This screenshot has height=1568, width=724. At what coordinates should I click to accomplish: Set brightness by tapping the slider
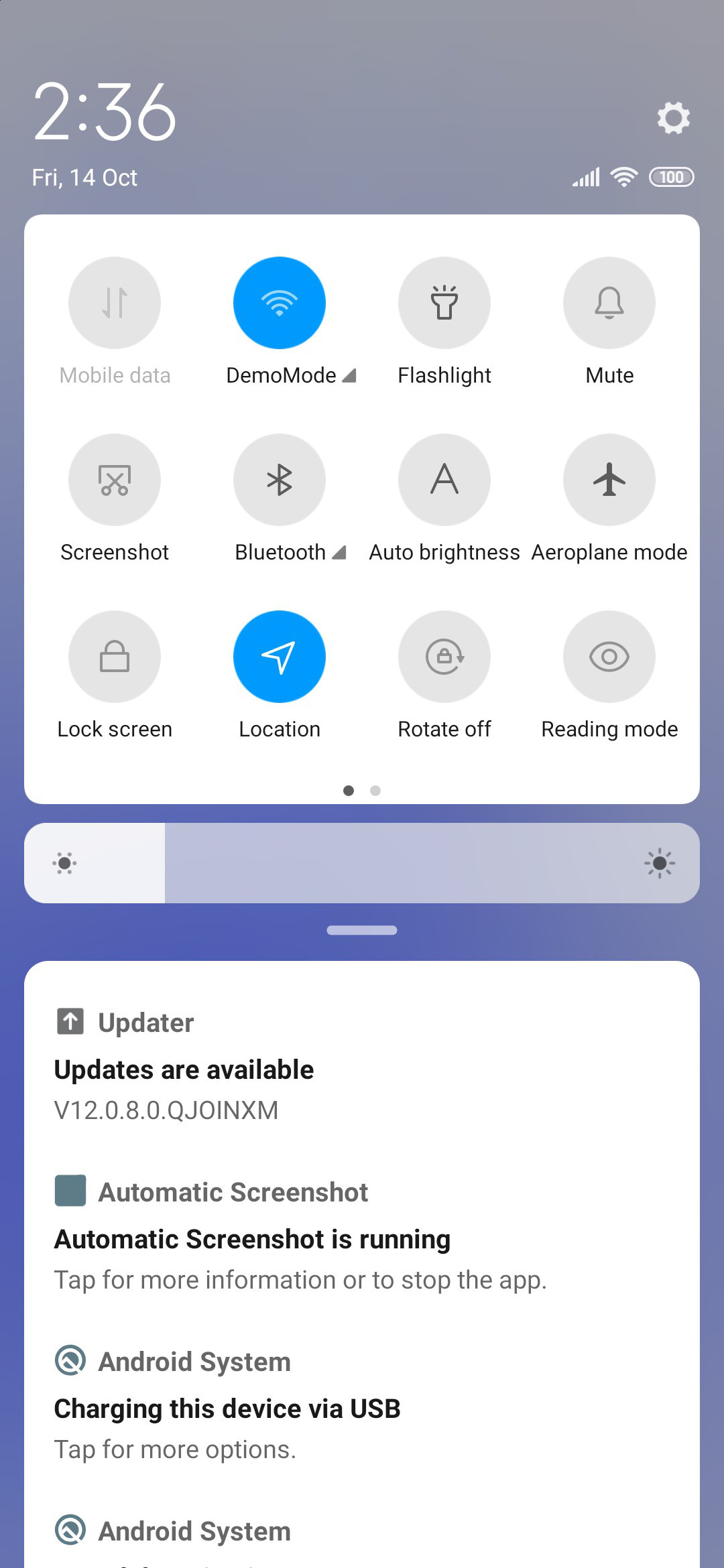[x=362, y=863]
